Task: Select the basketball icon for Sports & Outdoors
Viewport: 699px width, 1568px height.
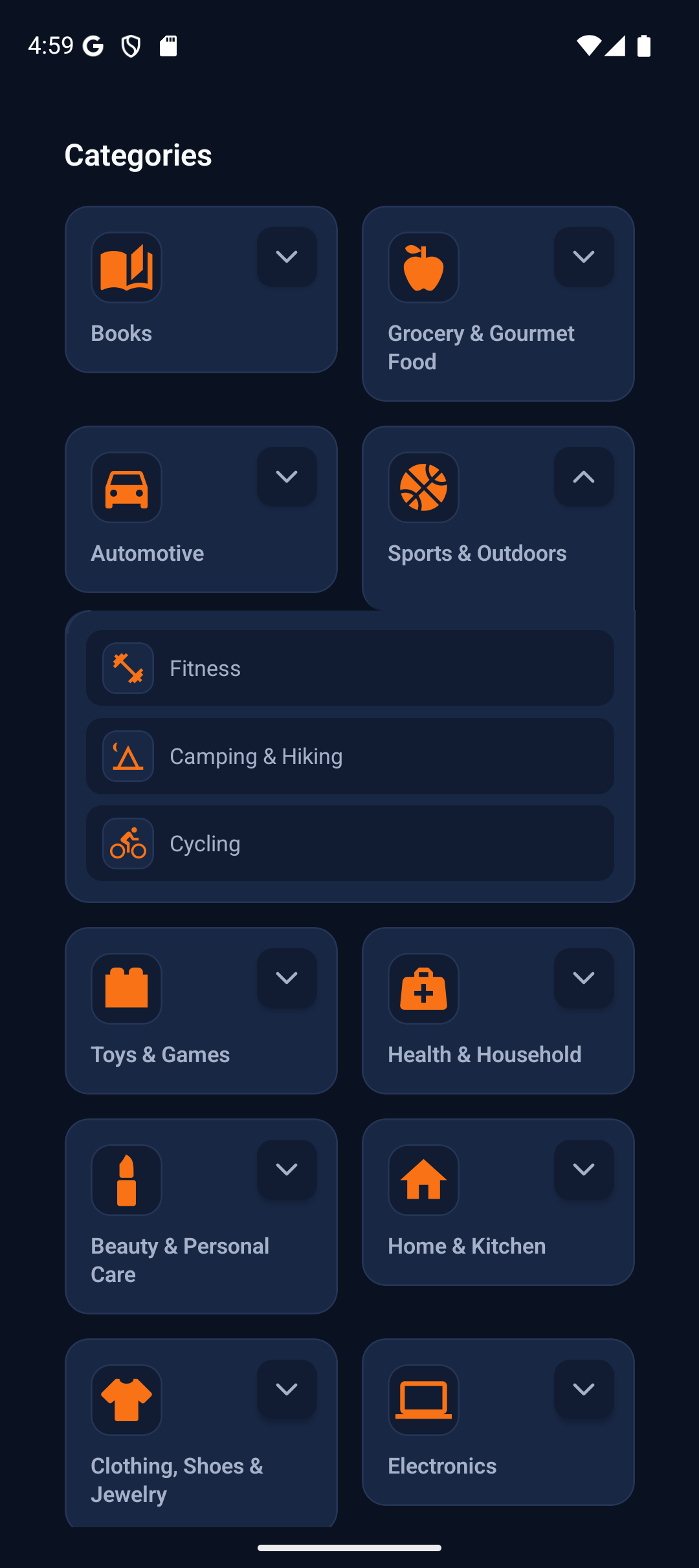Action: (x=423, y=488)
